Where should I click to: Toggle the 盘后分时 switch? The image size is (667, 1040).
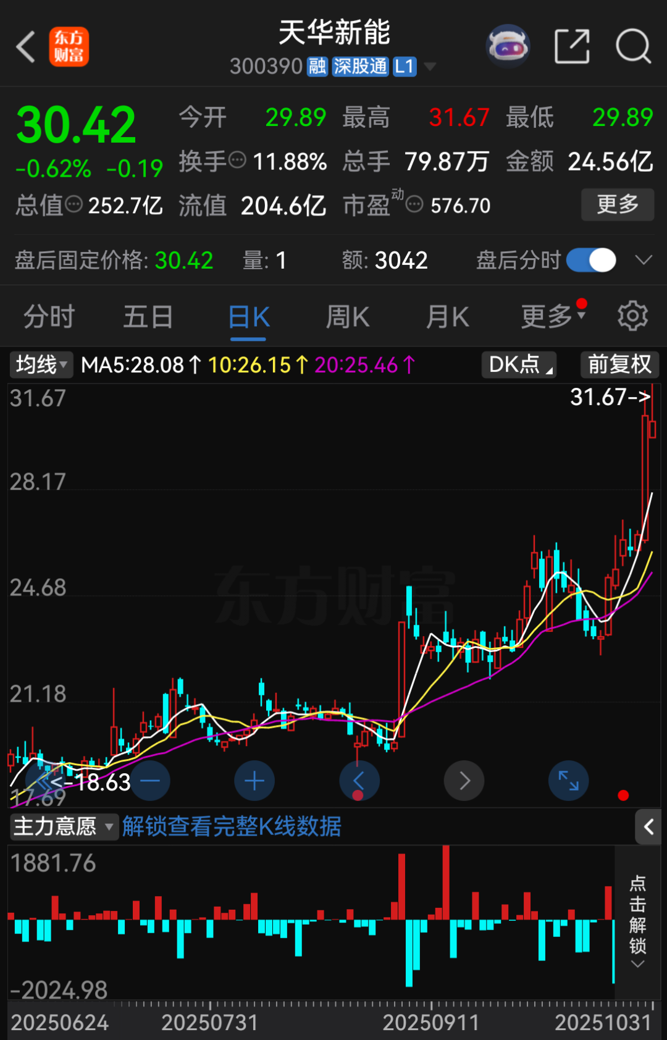[x=591, y=261]
